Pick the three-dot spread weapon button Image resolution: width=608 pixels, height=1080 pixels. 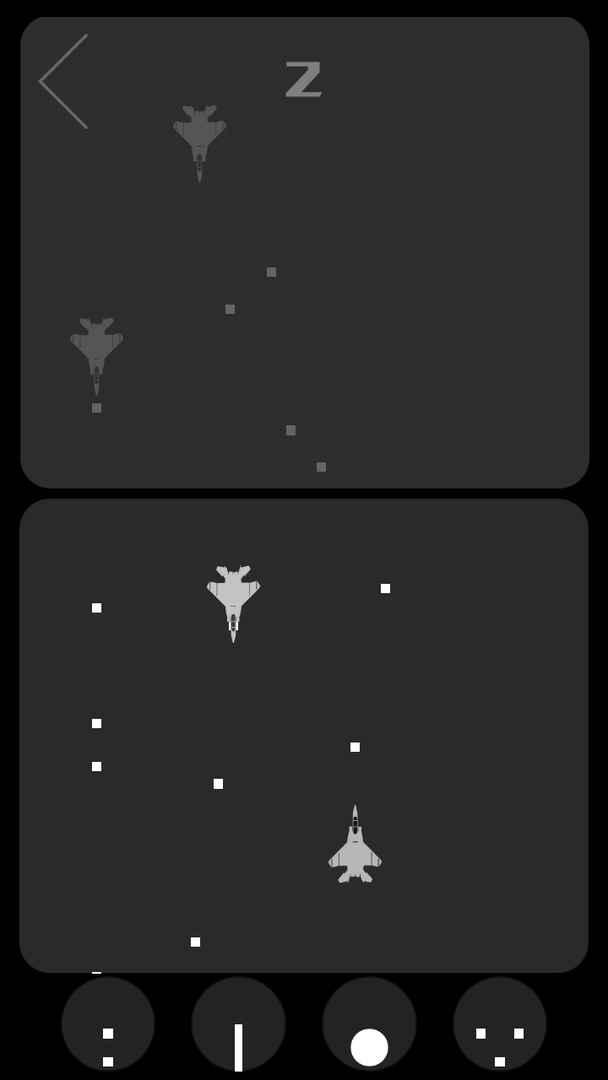[500, 1024]
